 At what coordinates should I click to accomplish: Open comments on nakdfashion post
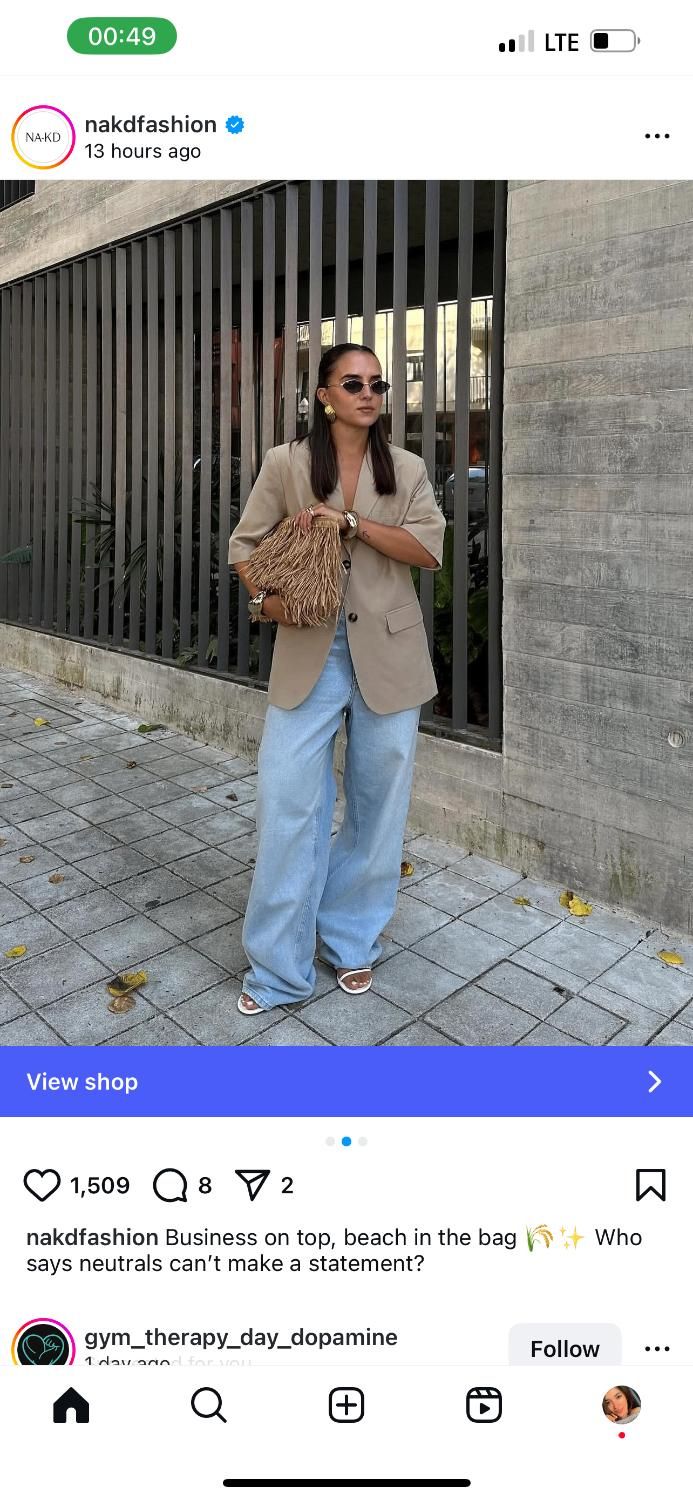pyautogui.click(x=170, y=1185)
